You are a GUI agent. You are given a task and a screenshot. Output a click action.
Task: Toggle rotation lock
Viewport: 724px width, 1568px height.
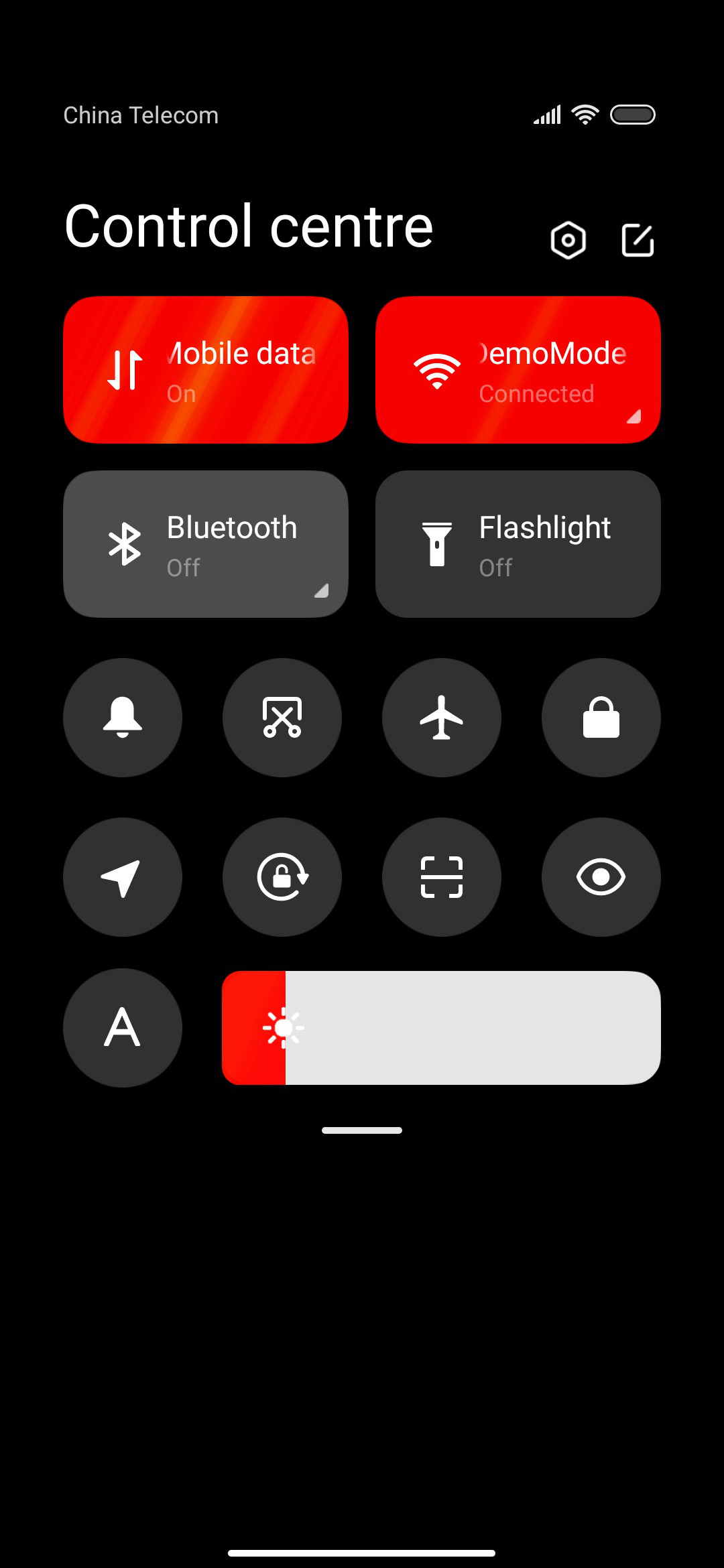[x=282, y=877]
